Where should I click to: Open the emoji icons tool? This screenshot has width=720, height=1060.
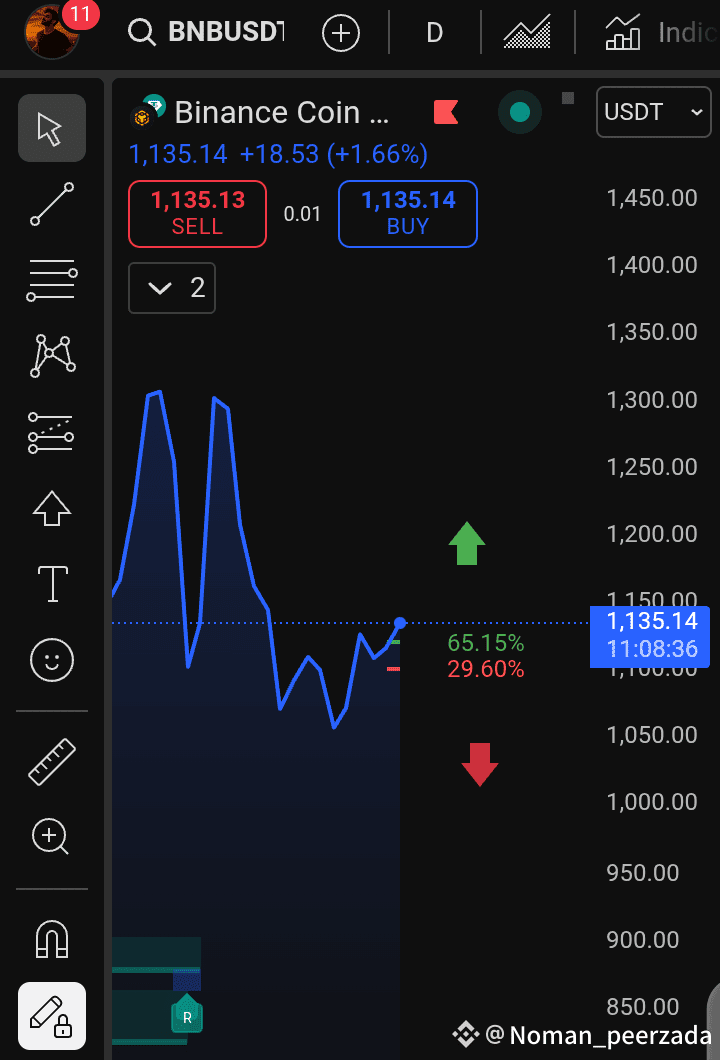pos(51,660)
